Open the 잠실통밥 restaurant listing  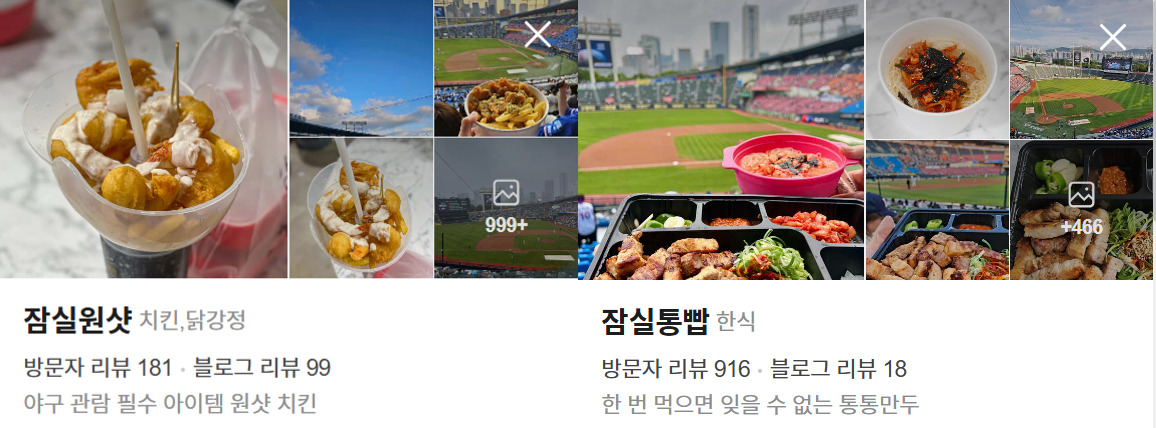[654, 321]
